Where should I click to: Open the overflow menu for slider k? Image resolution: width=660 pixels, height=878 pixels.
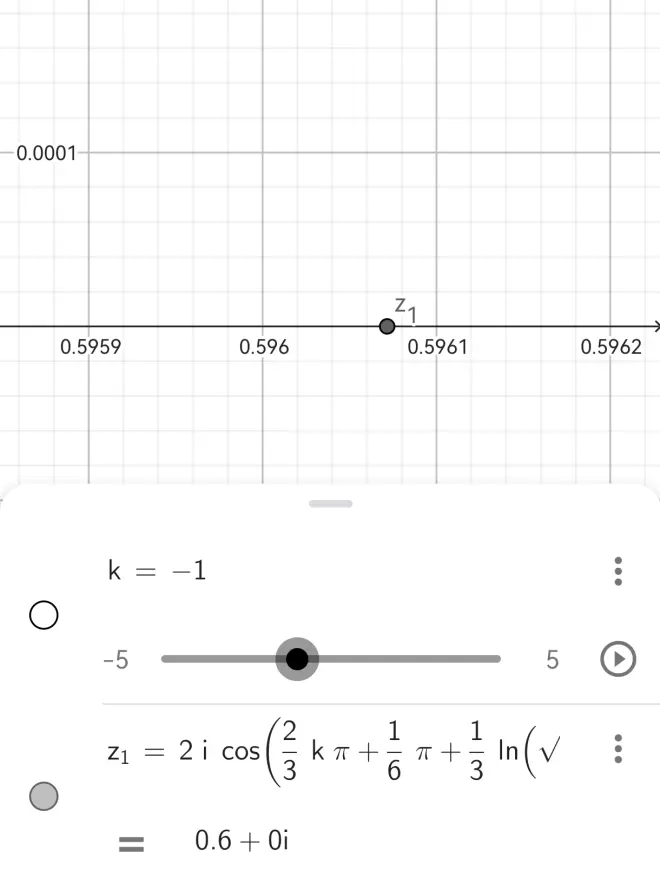tap(619, 571)
